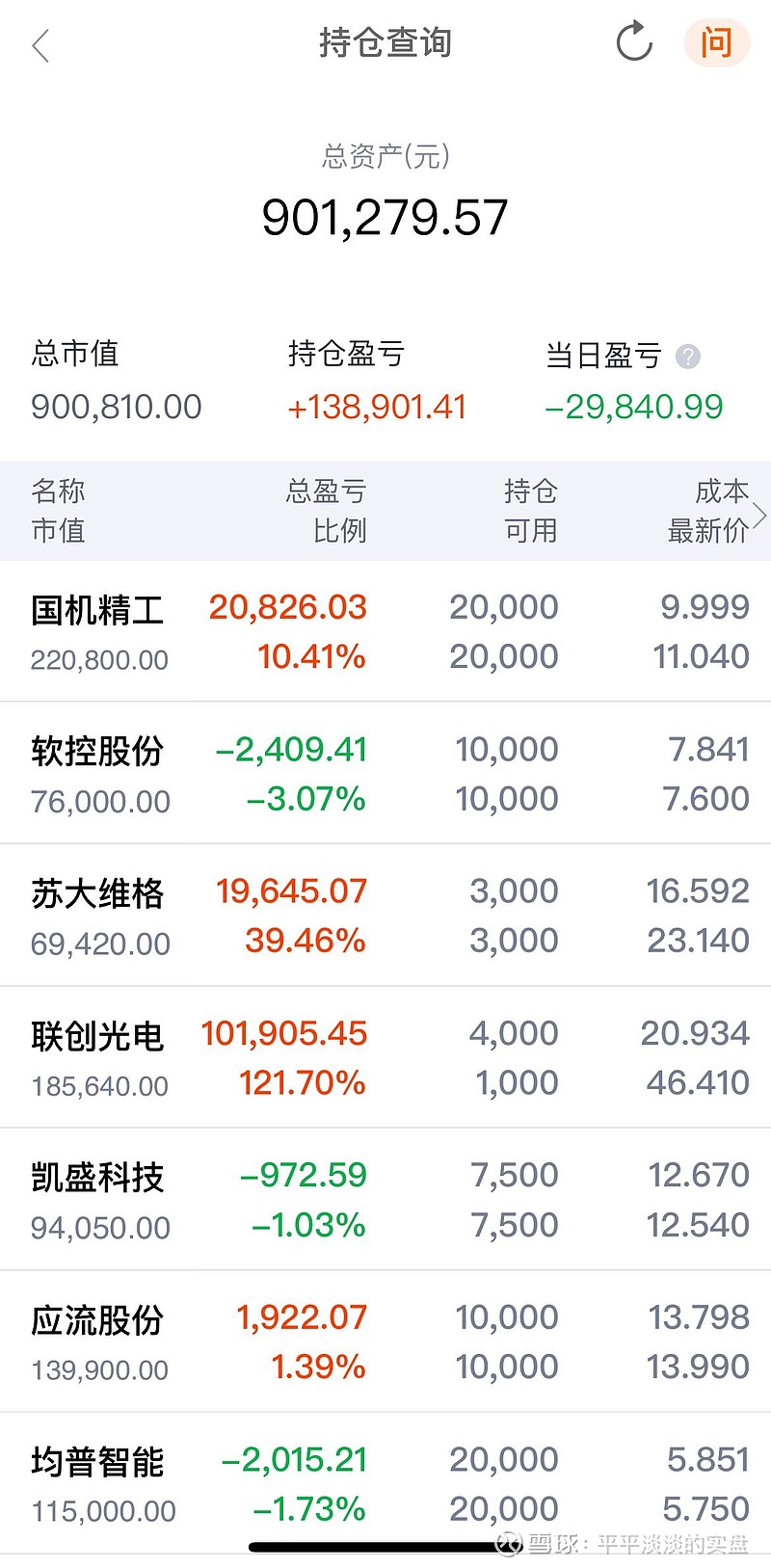
Task: Tap the 持仓盈亏 gain figure +138,901.41
Action: click(x=376, y=406)
